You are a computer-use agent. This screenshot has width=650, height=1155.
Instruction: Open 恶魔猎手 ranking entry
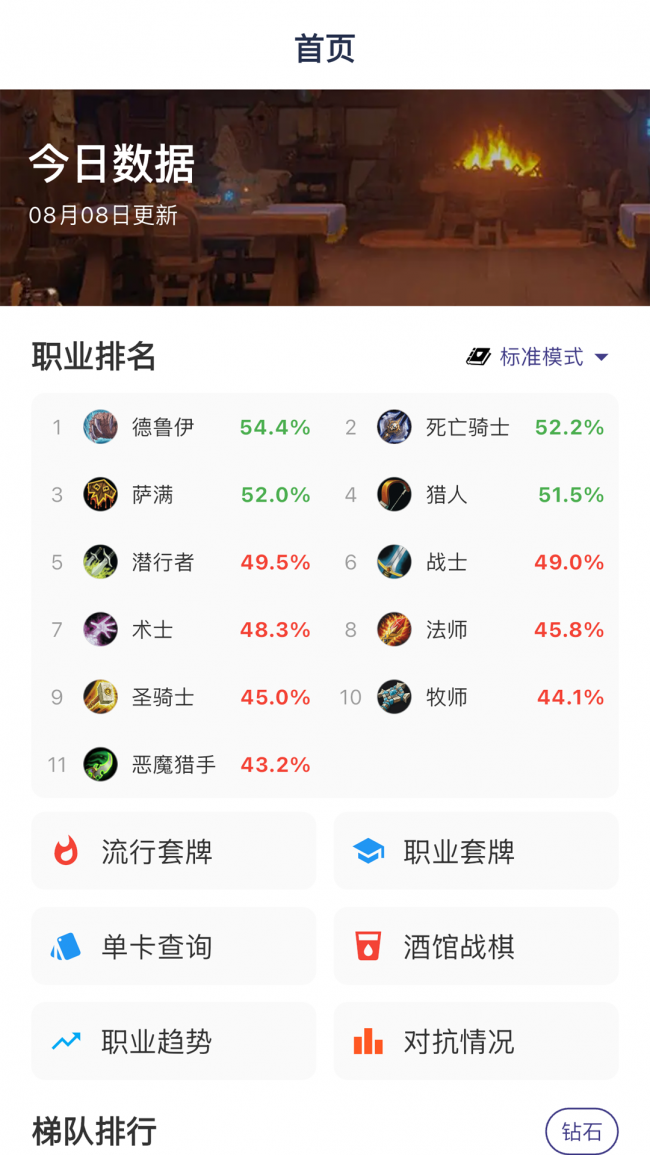coord(180,765)
